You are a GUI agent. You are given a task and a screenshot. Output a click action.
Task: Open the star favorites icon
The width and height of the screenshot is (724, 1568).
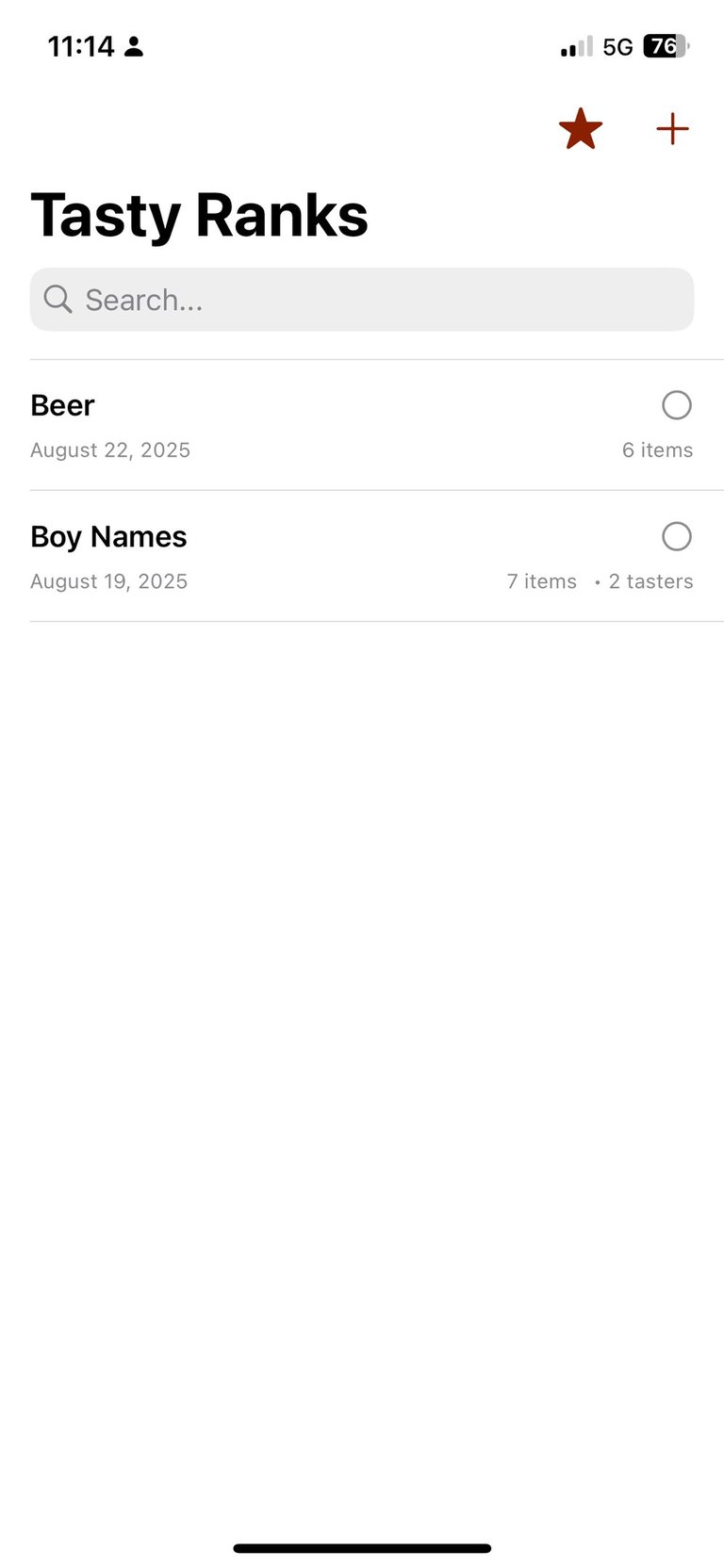tap(580, 129)
